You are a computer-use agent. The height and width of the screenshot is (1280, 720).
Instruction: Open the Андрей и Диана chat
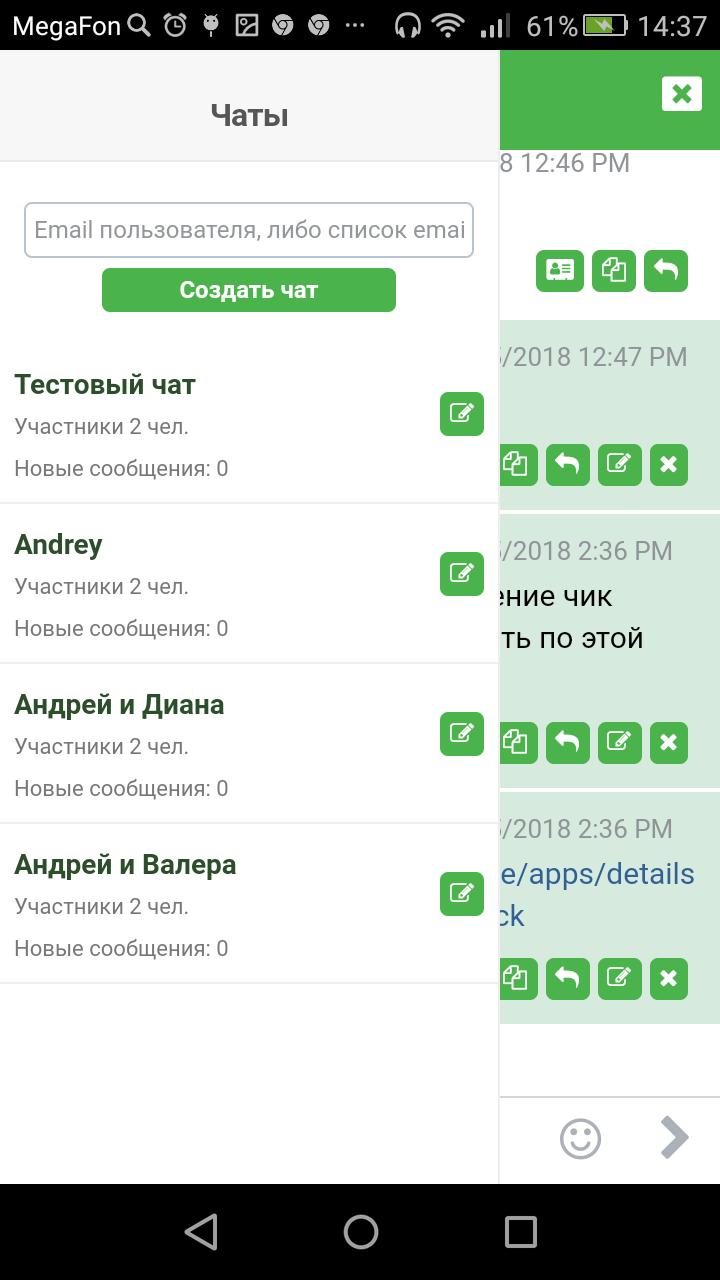[119, 705]
